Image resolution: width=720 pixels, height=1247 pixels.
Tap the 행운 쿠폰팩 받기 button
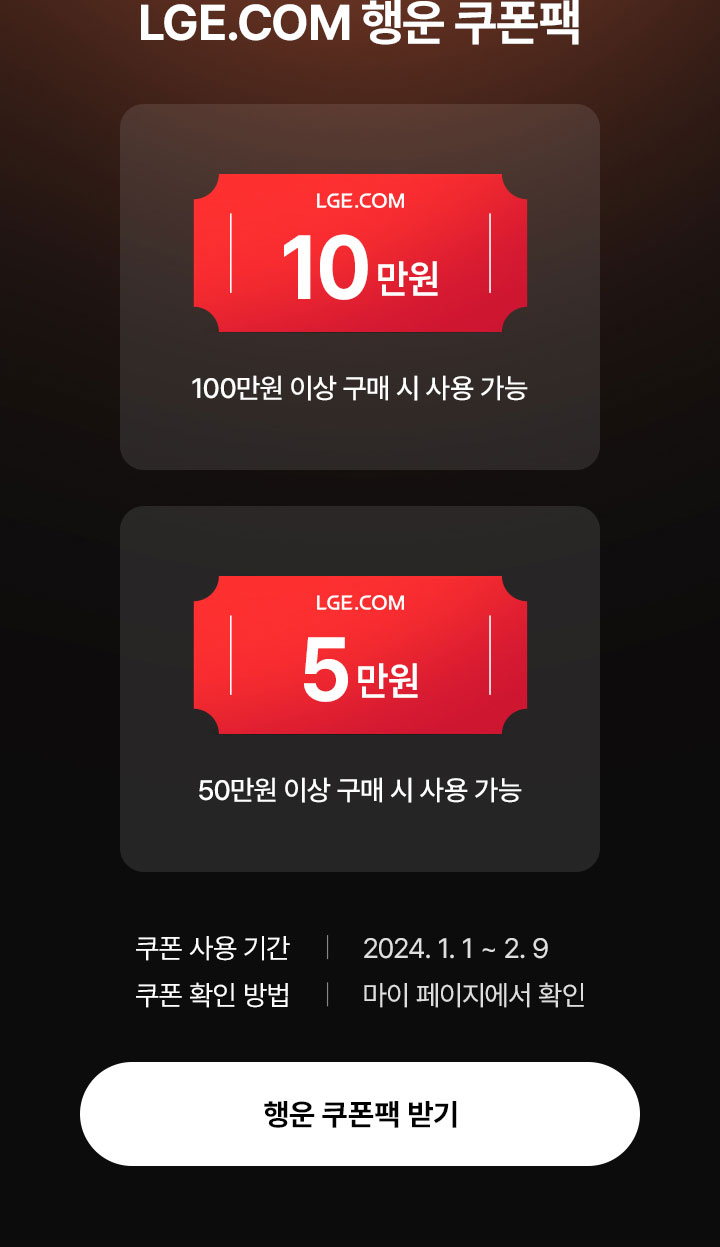coord(360,1114)
